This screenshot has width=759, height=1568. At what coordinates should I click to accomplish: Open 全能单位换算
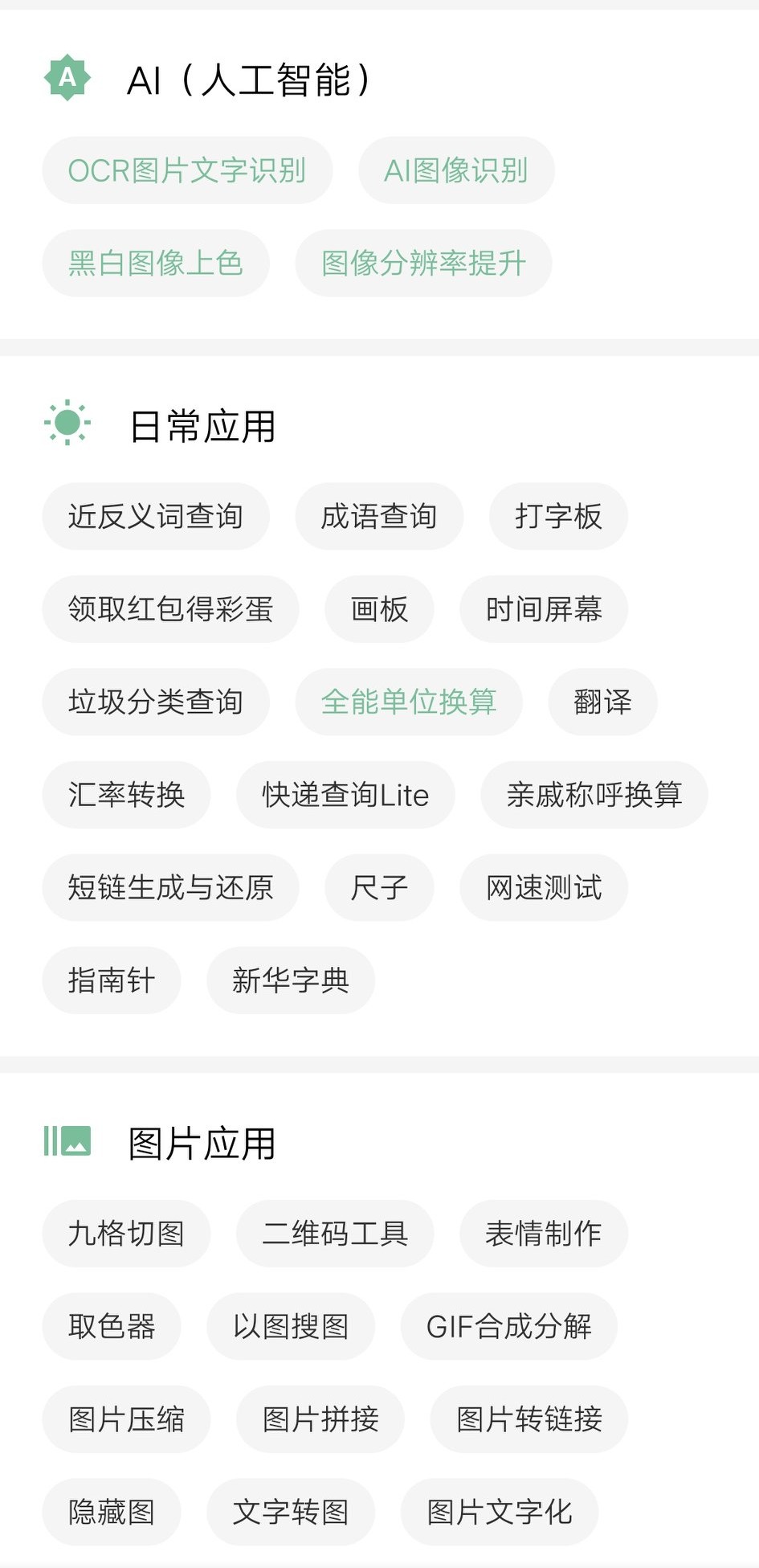click(x=409, y=702)
